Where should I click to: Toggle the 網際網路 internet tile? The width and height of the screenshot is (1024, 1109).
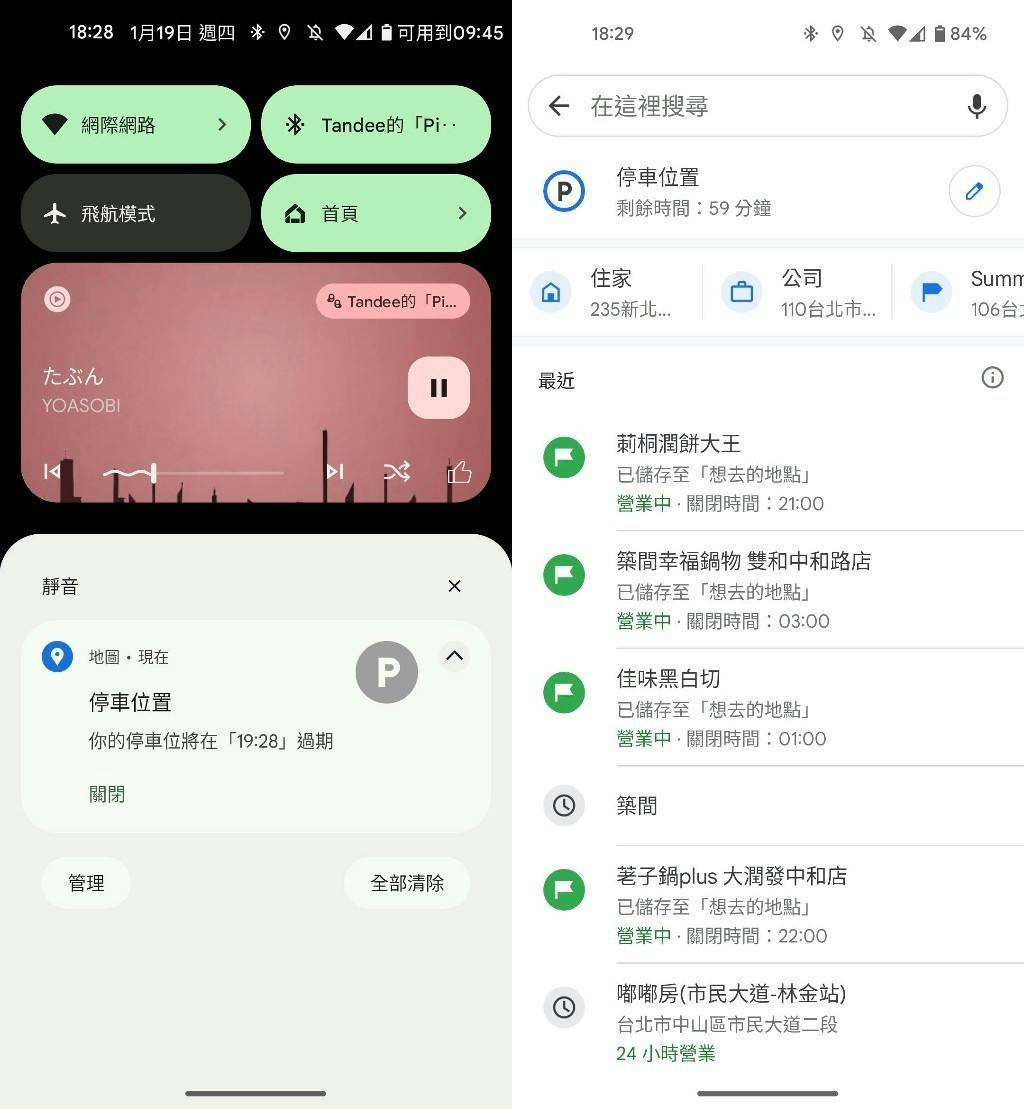point(135,125)
